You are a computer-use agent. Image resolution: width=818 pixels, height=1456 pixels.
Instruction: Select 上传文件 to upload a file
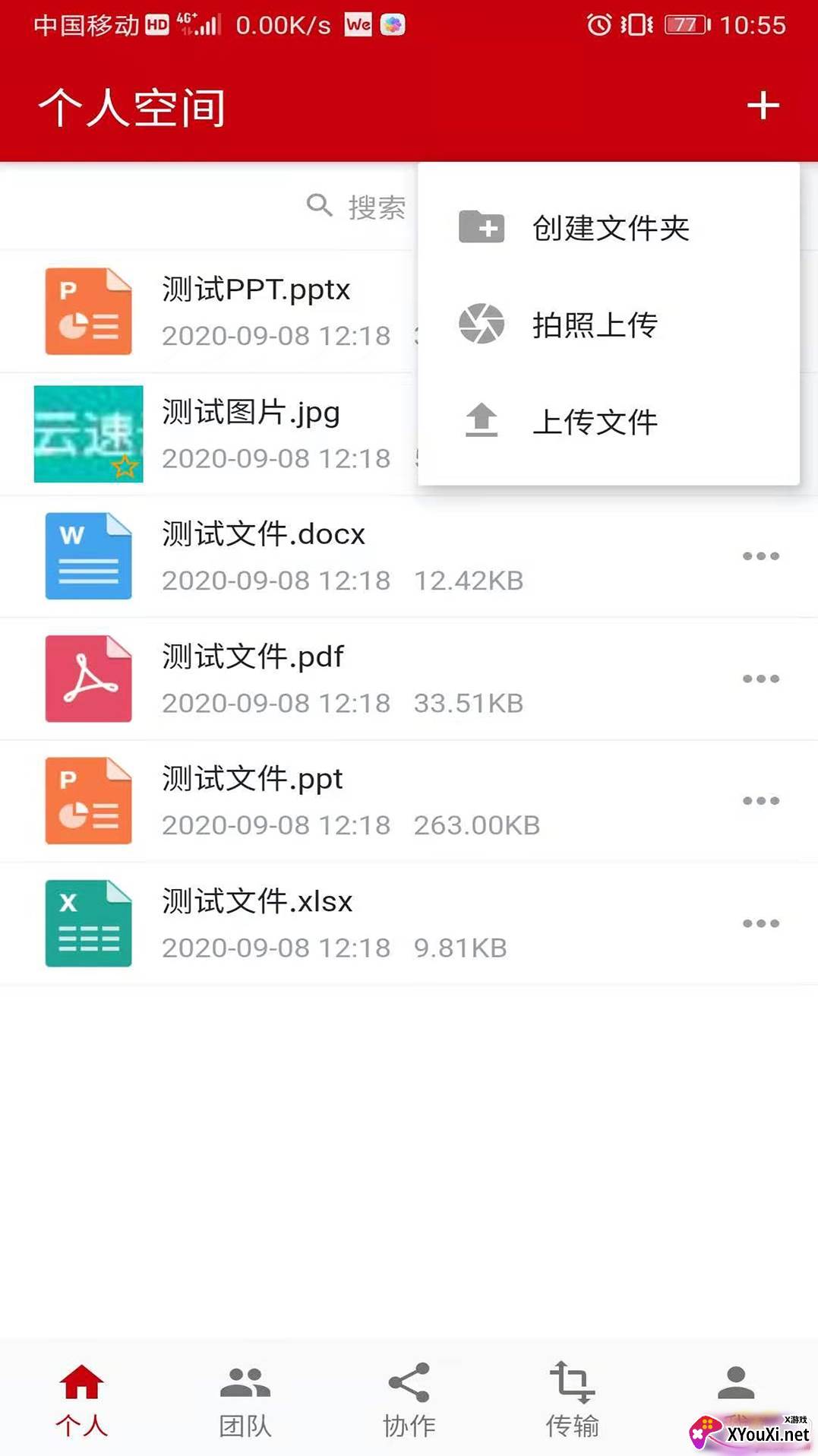593,422
